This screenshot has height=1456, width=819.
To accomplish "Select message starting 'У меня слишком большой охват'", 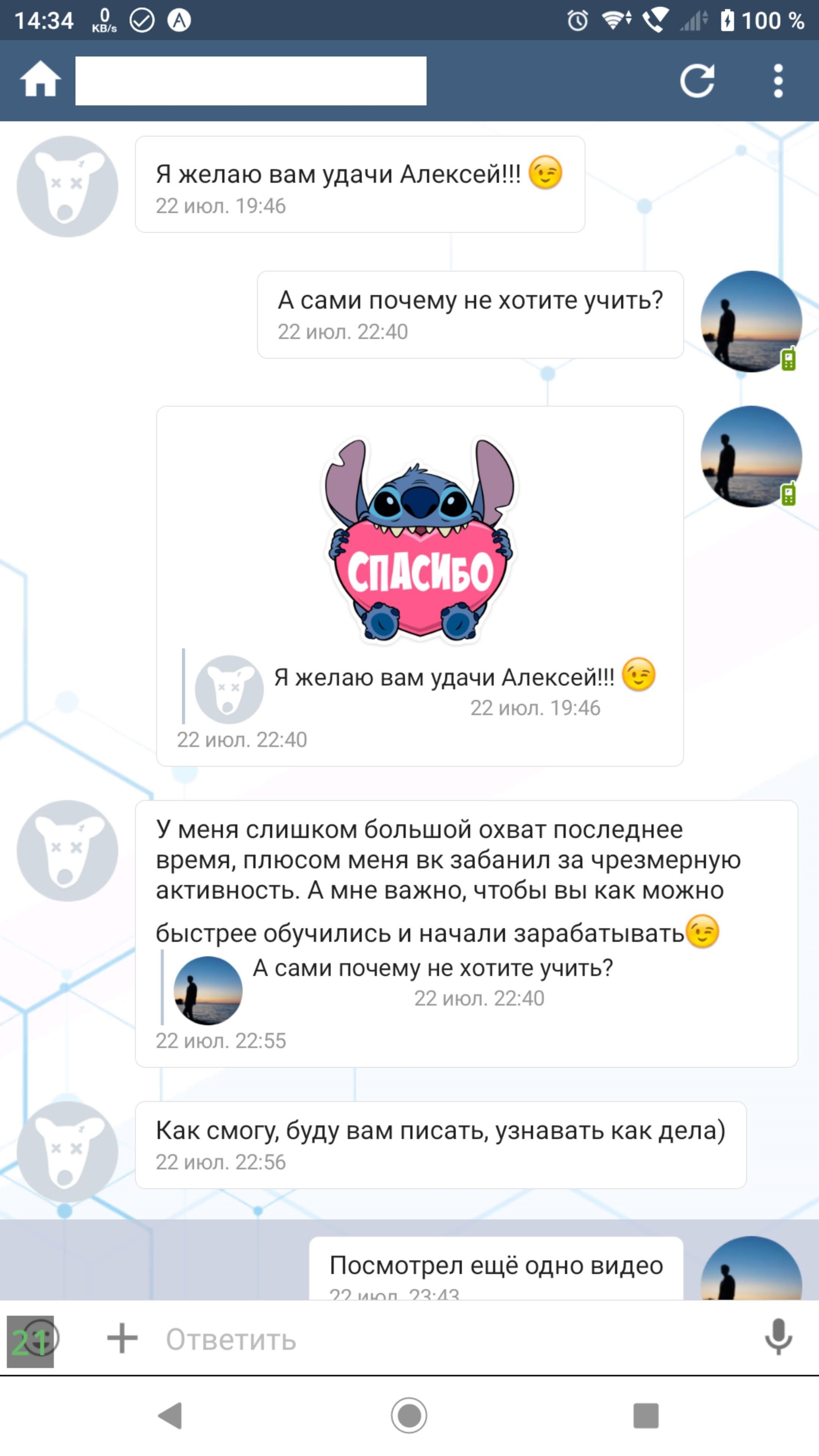I will coord(466,882).
